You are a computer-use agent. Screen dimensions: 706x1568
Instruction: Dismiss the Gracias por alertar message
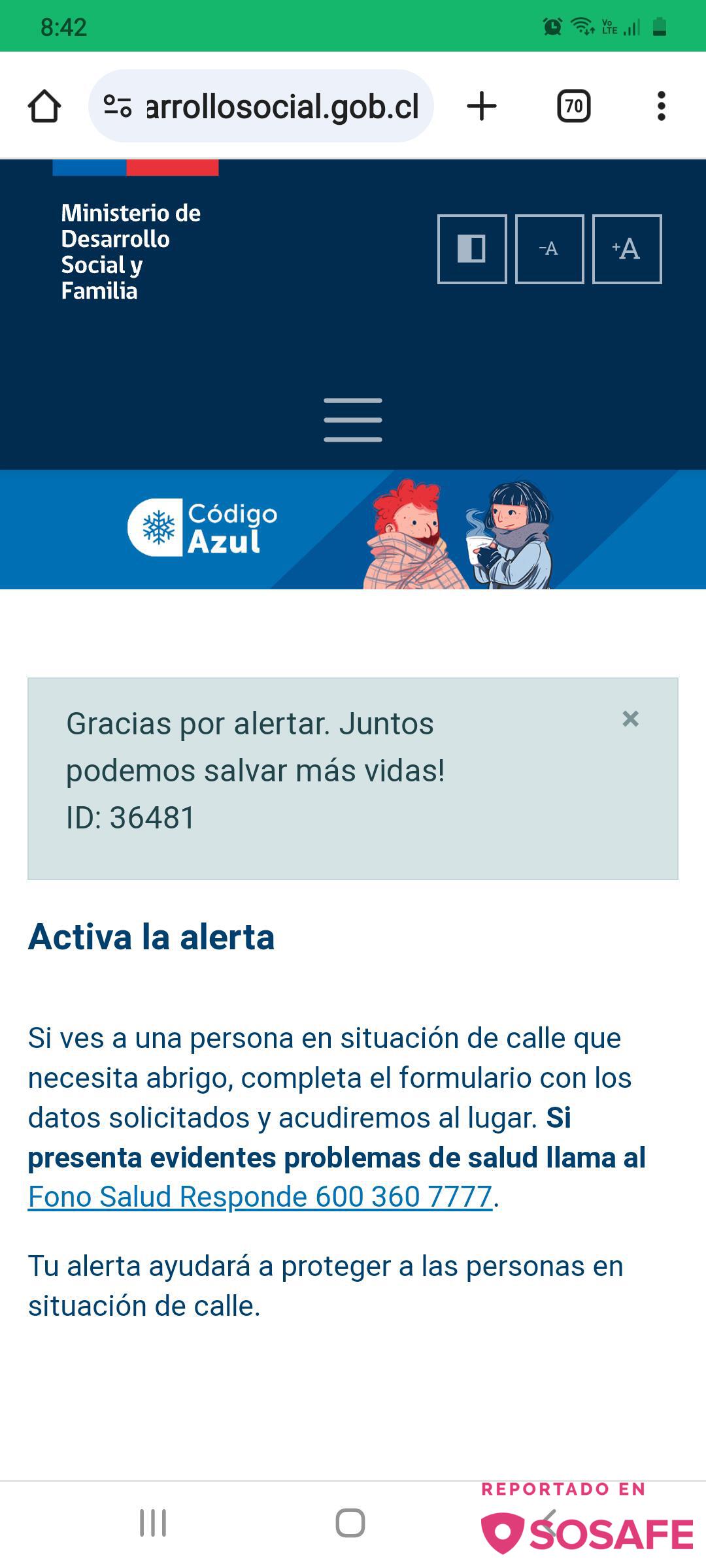(x=630, y=719)
